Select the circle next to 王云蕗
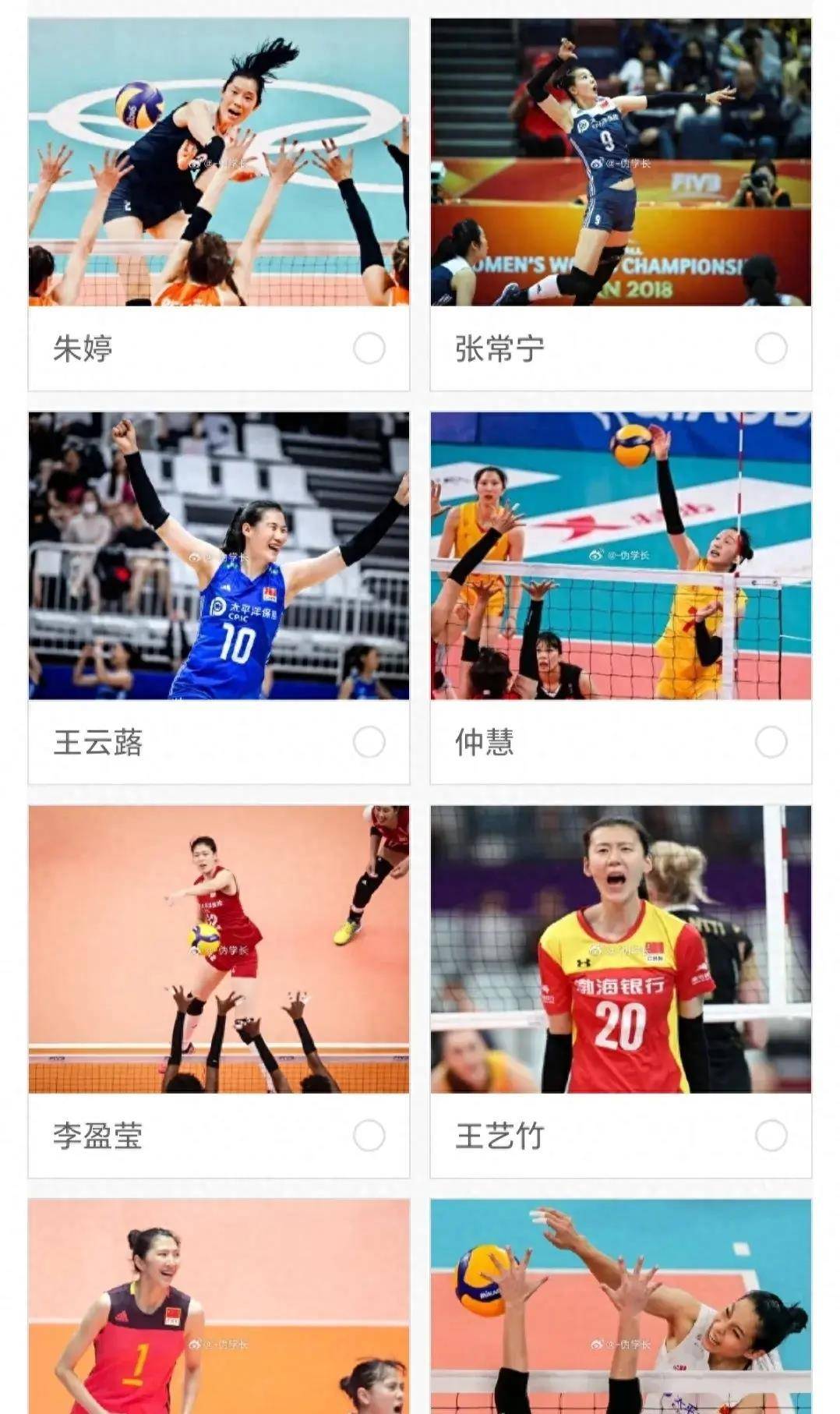This screenshot has height=1414, width=840. click(x=370, y=743)
